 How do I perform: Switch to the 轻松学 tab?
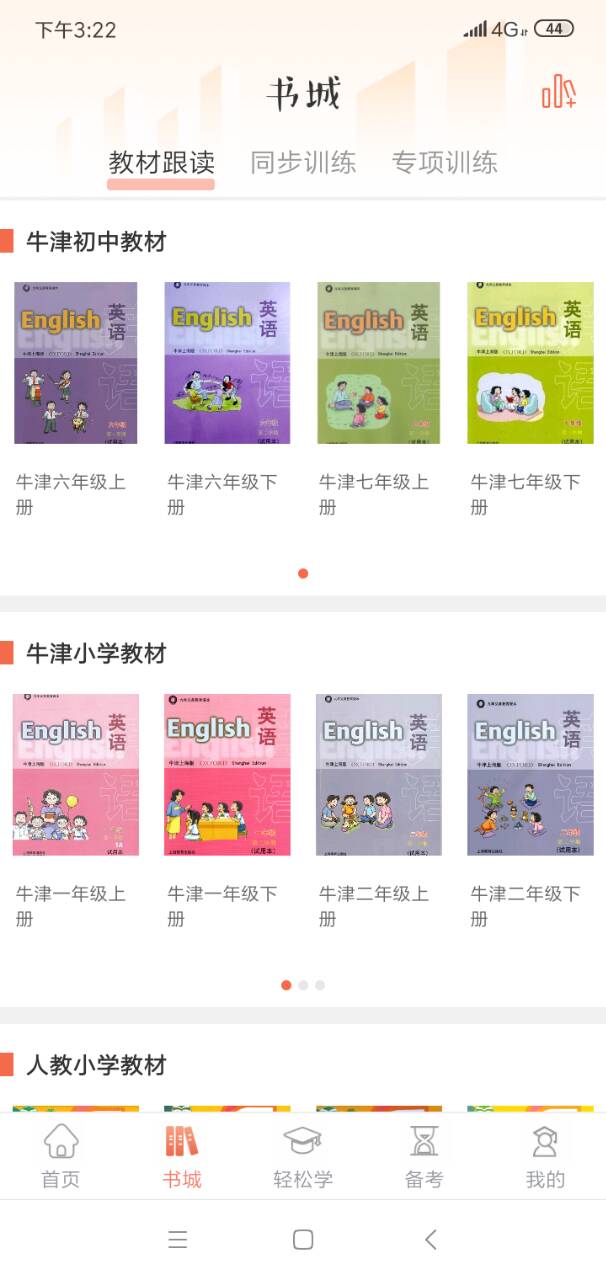click(303, 1156)
